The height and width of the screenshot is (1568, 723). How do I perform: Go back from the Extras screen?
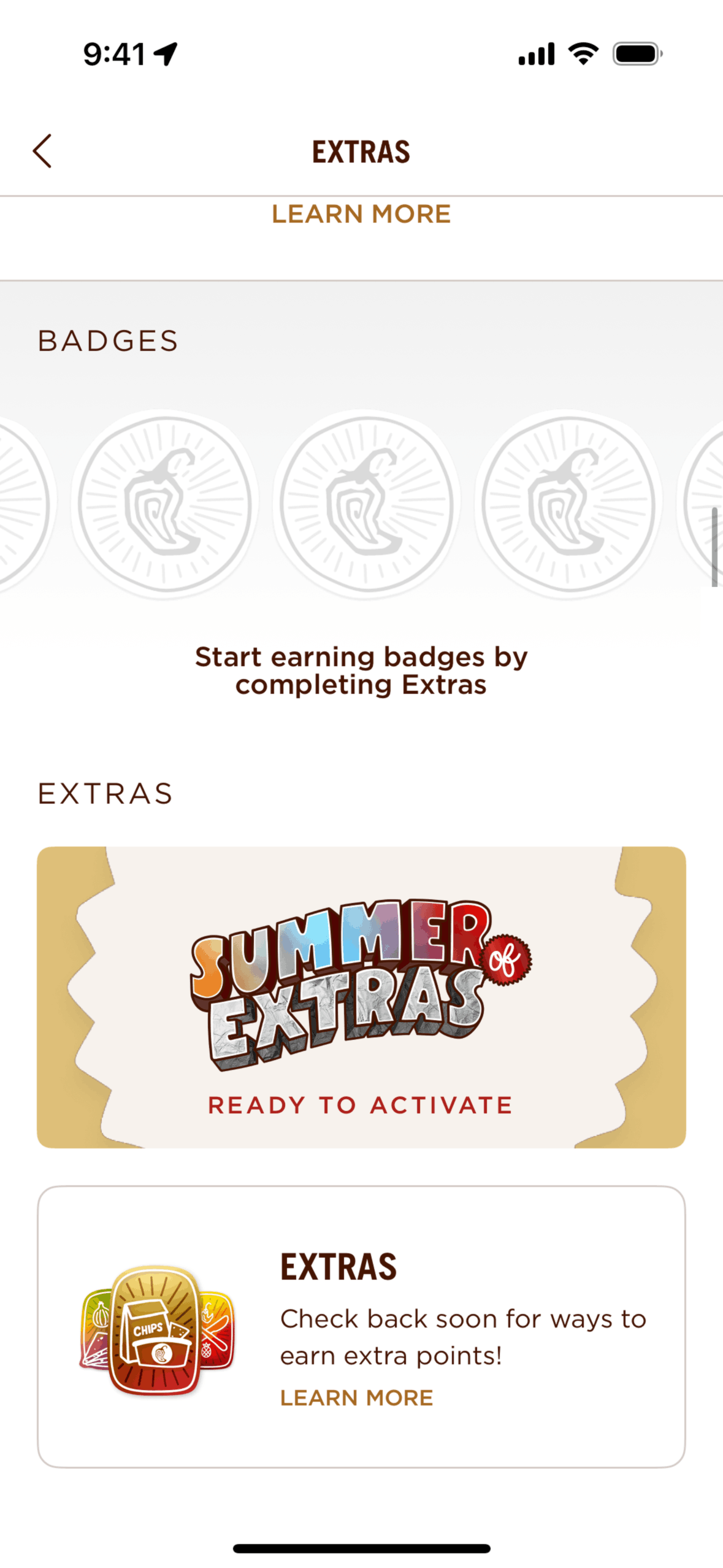tap(42, 151)
